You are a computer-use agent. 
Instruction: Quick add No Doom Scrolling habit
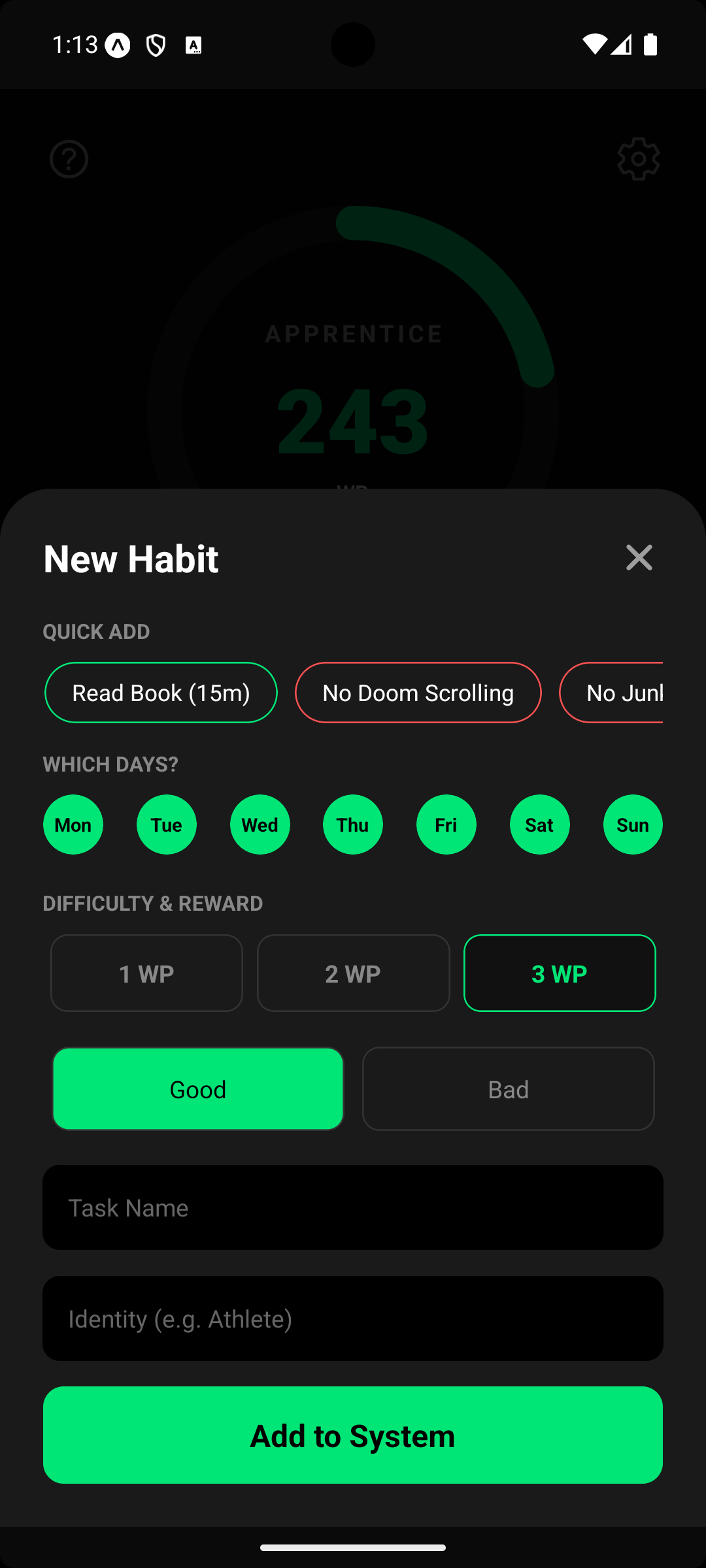point(418,693)
